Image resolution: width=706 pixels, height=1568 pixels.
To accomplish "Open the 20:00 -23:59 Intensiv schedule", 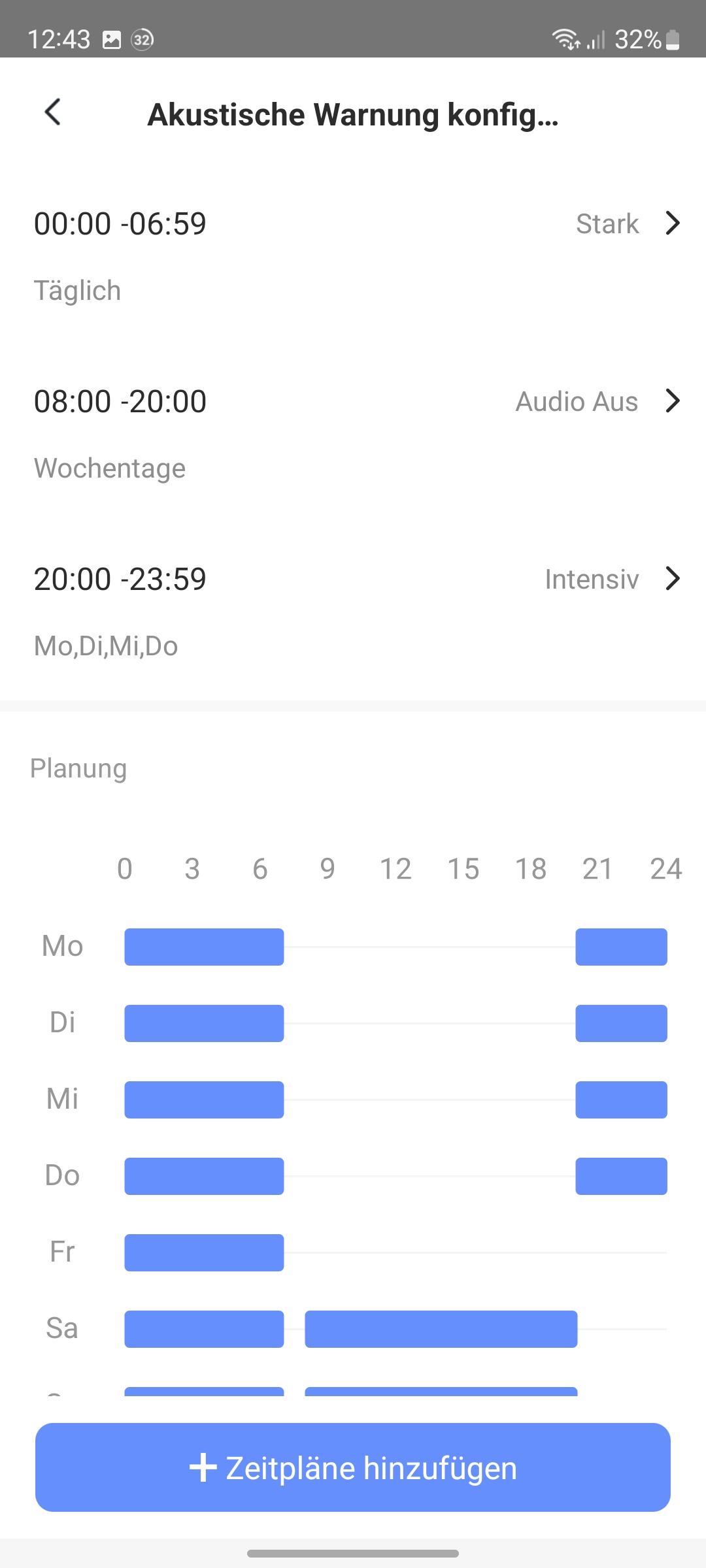I will [x=353, y=612].
